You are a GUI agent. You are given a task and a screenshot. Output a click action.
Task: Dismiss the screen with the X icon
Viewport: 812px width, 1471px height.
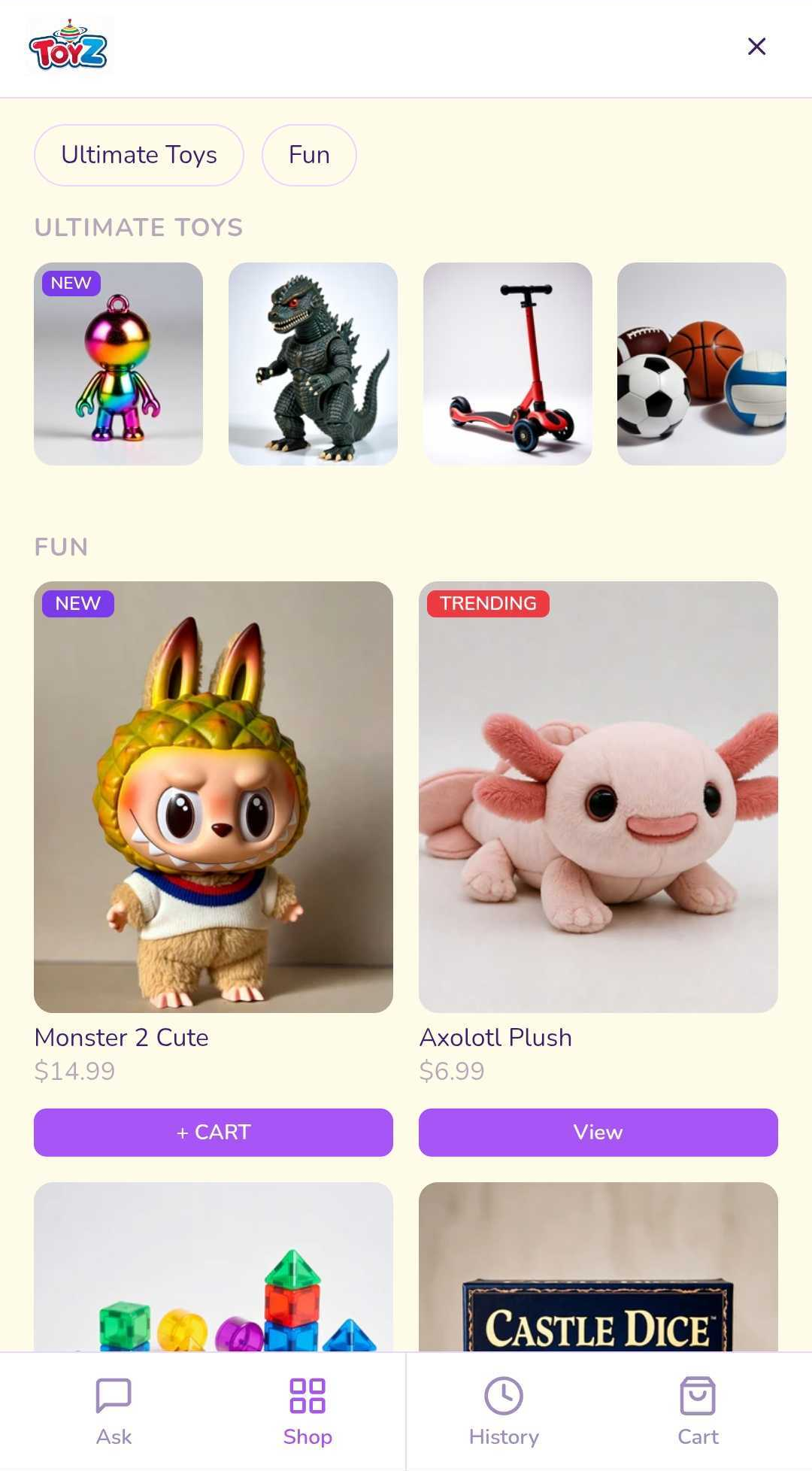tap(756, 47)
